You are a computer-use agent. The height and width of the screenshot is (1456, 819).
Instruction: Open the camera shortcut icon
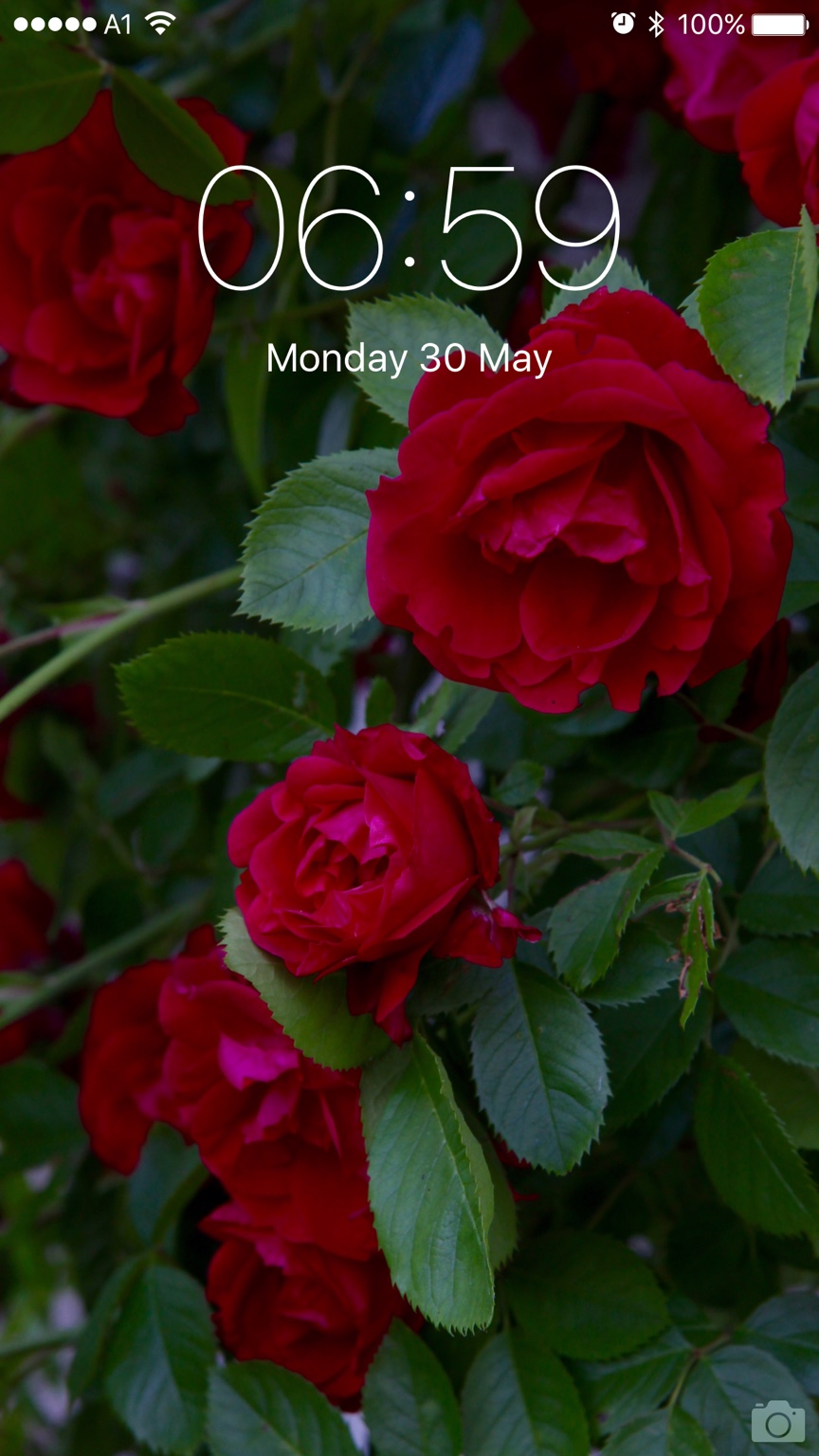point(777,1421)
